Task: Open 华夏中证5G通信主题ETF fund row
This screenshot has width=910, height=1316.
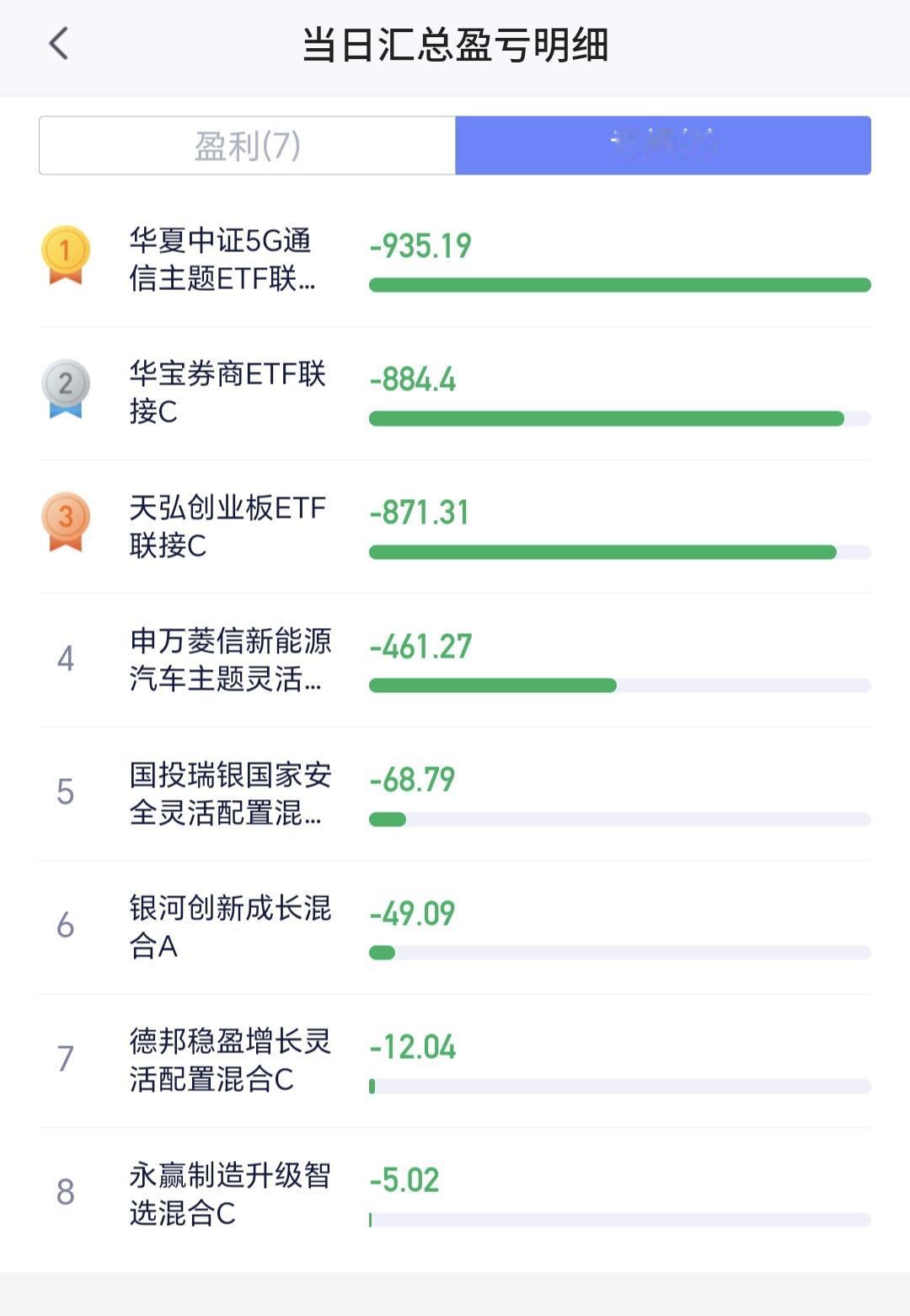Action: tap(455, 260)
